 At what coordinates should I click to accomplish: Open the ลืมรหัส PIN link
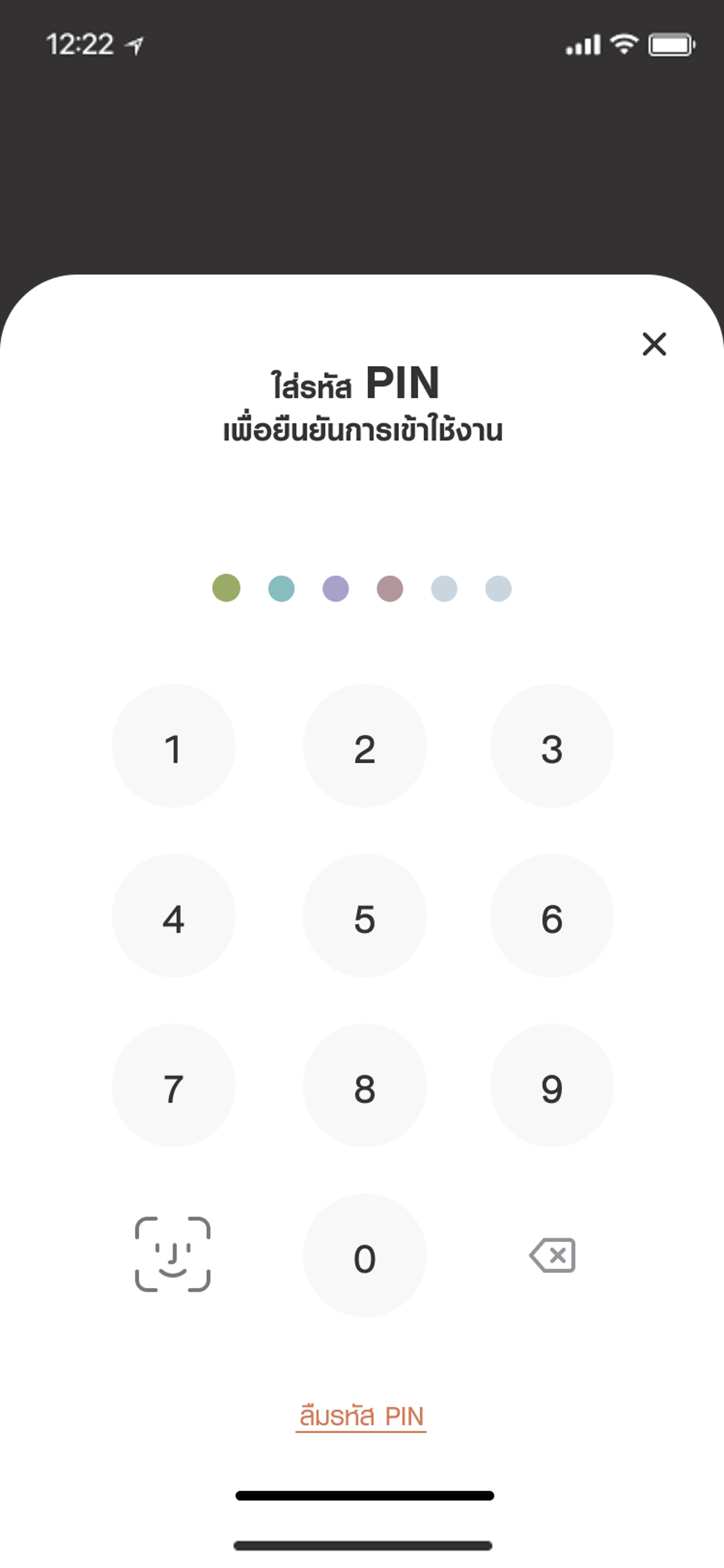pos(361,1417)
